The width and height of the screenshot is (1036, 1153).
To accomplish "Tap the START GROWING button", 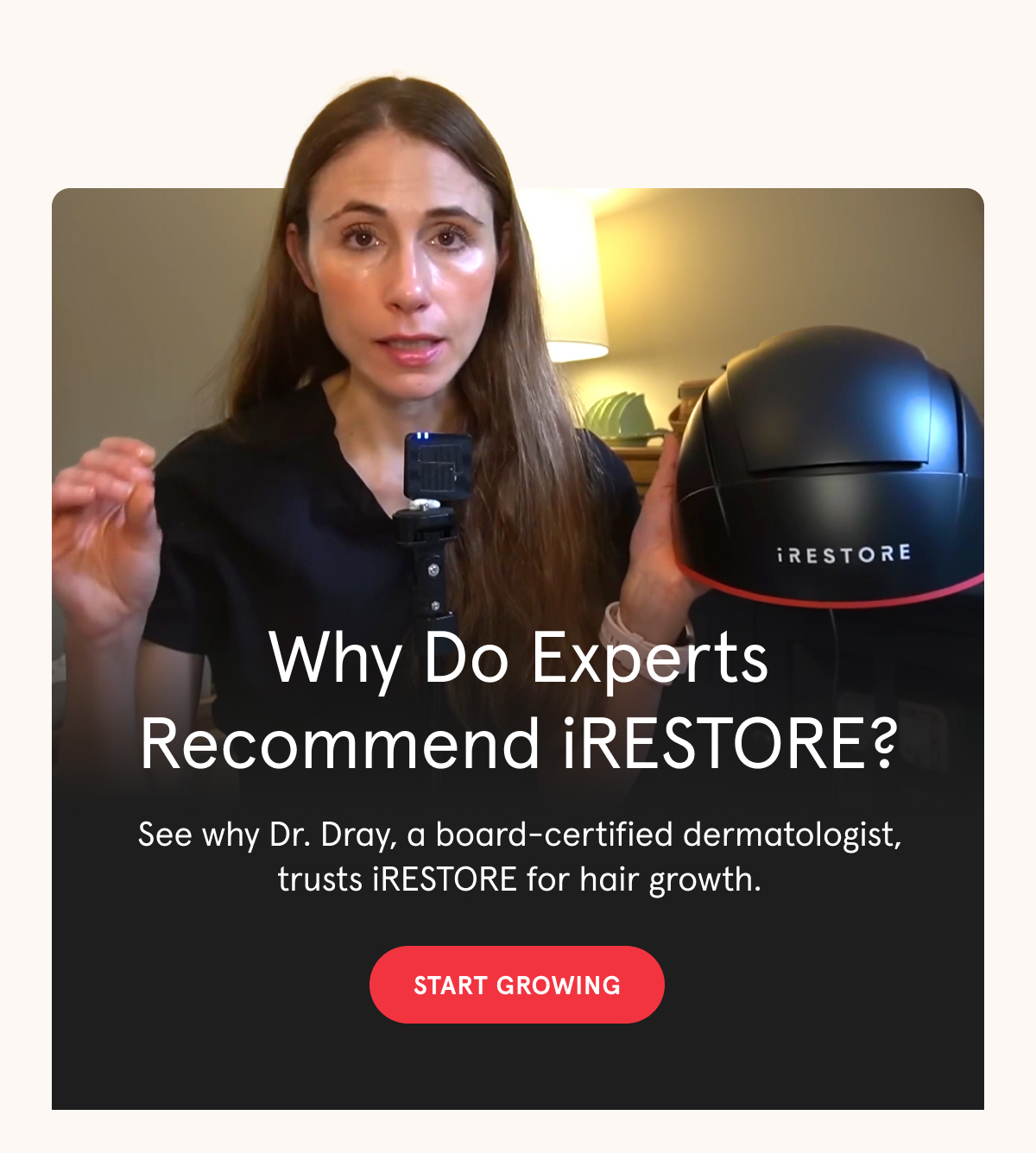I will pos(516,985).
